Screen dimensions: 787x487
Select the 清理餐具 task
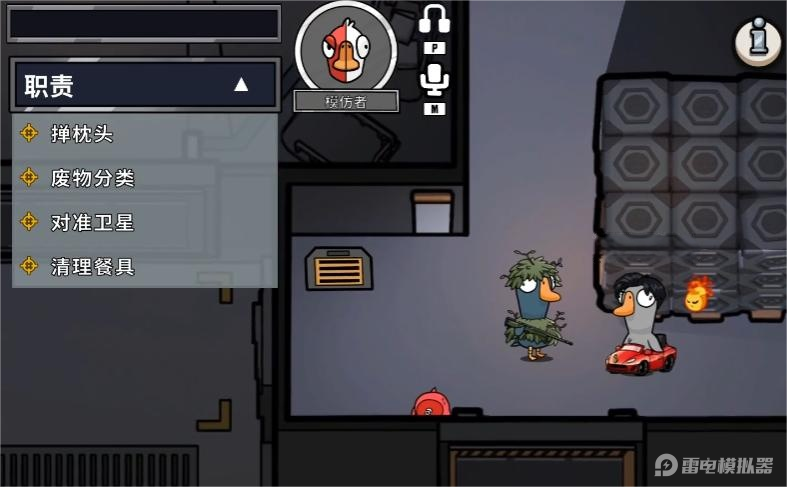coord(92,266)
